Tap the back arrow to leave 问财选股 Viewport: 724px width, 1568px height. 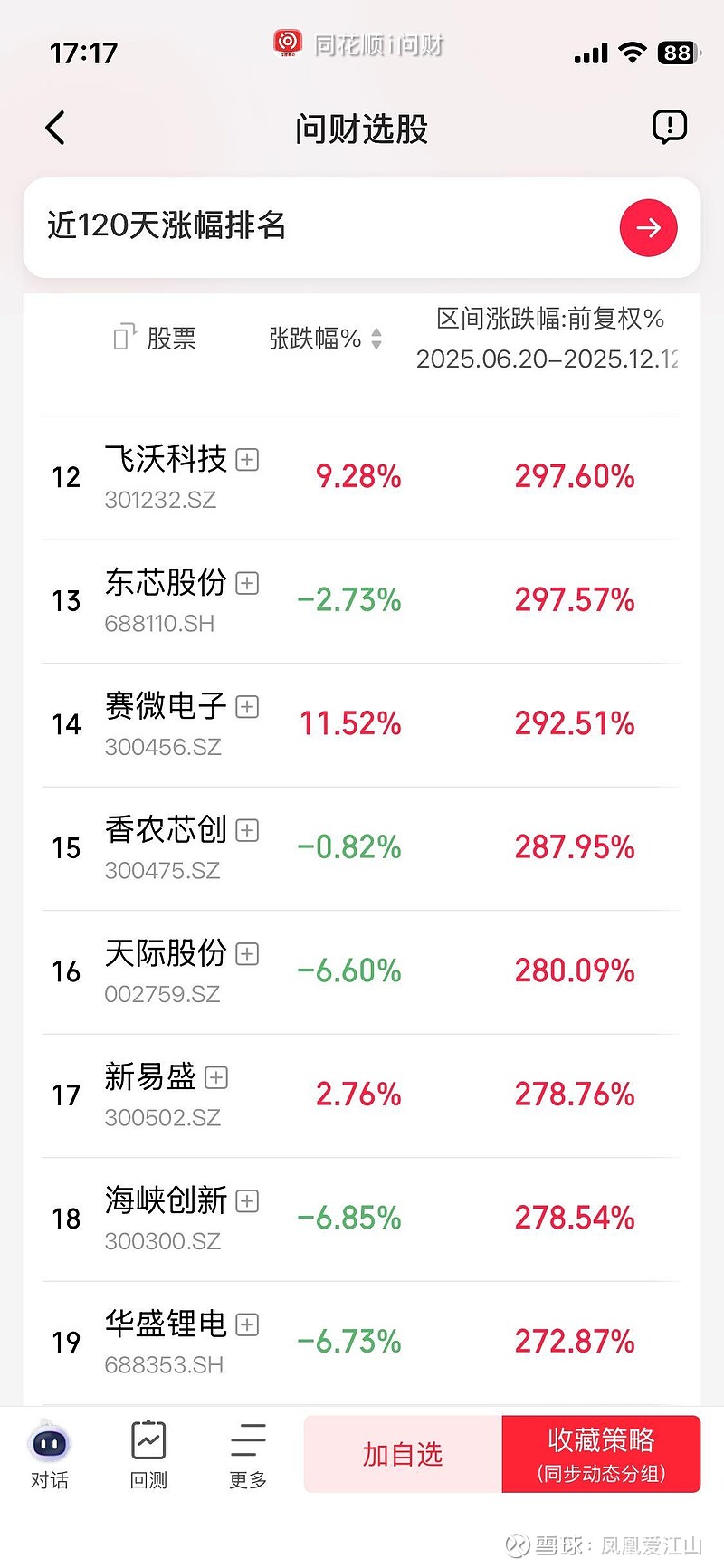point(56,127)
